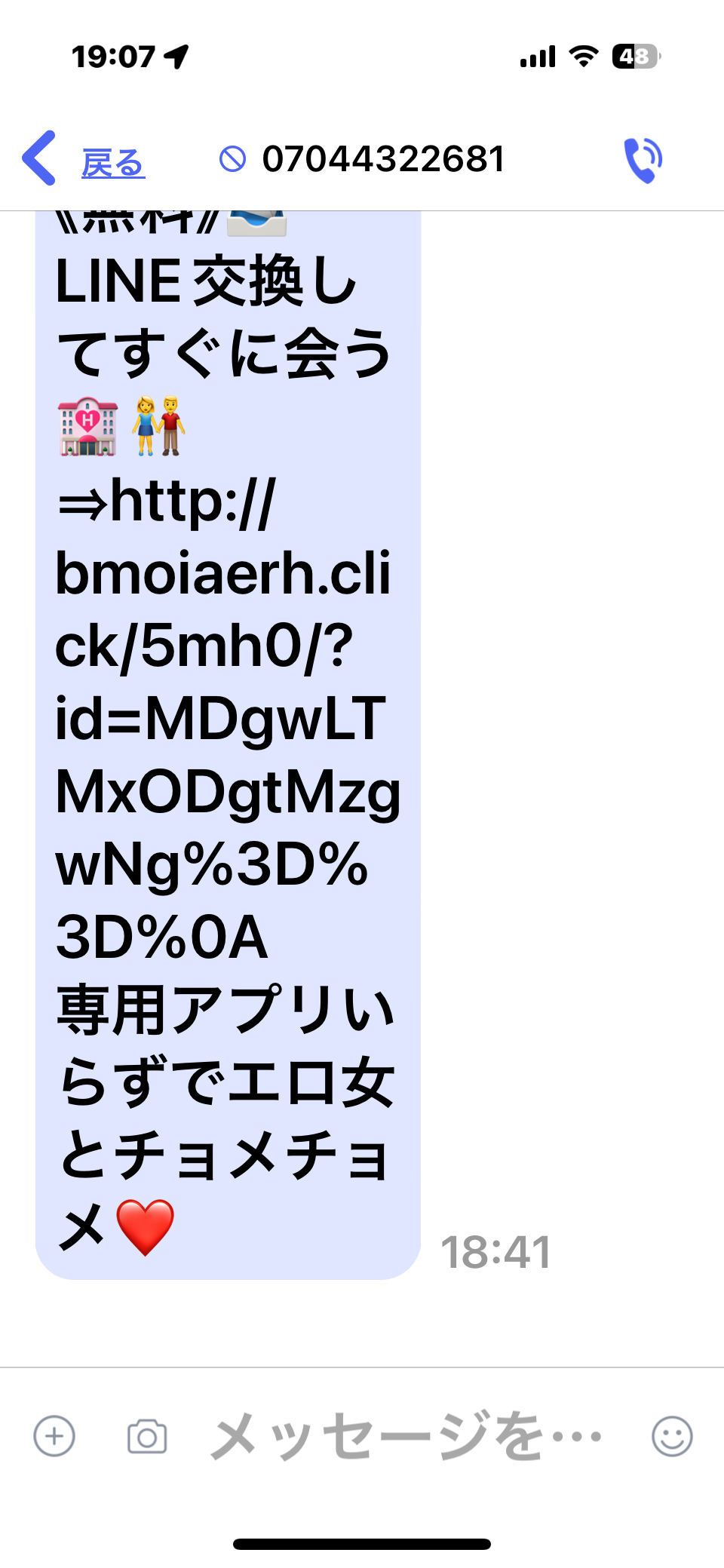Tap the blue back chevron arrow
This screenshot has width=724, height=1568.
[39, 158]
